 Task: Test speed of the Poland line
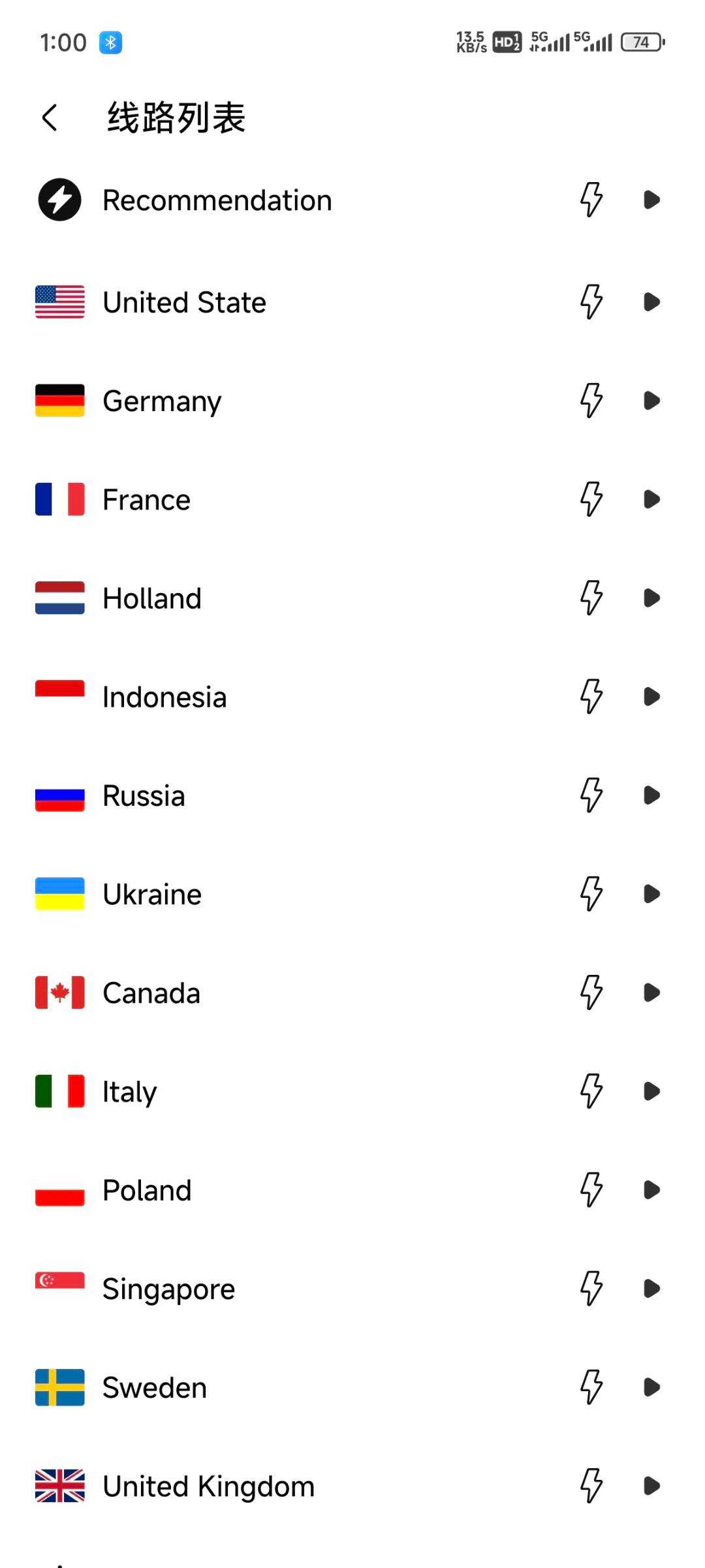tap(591, 1189)
